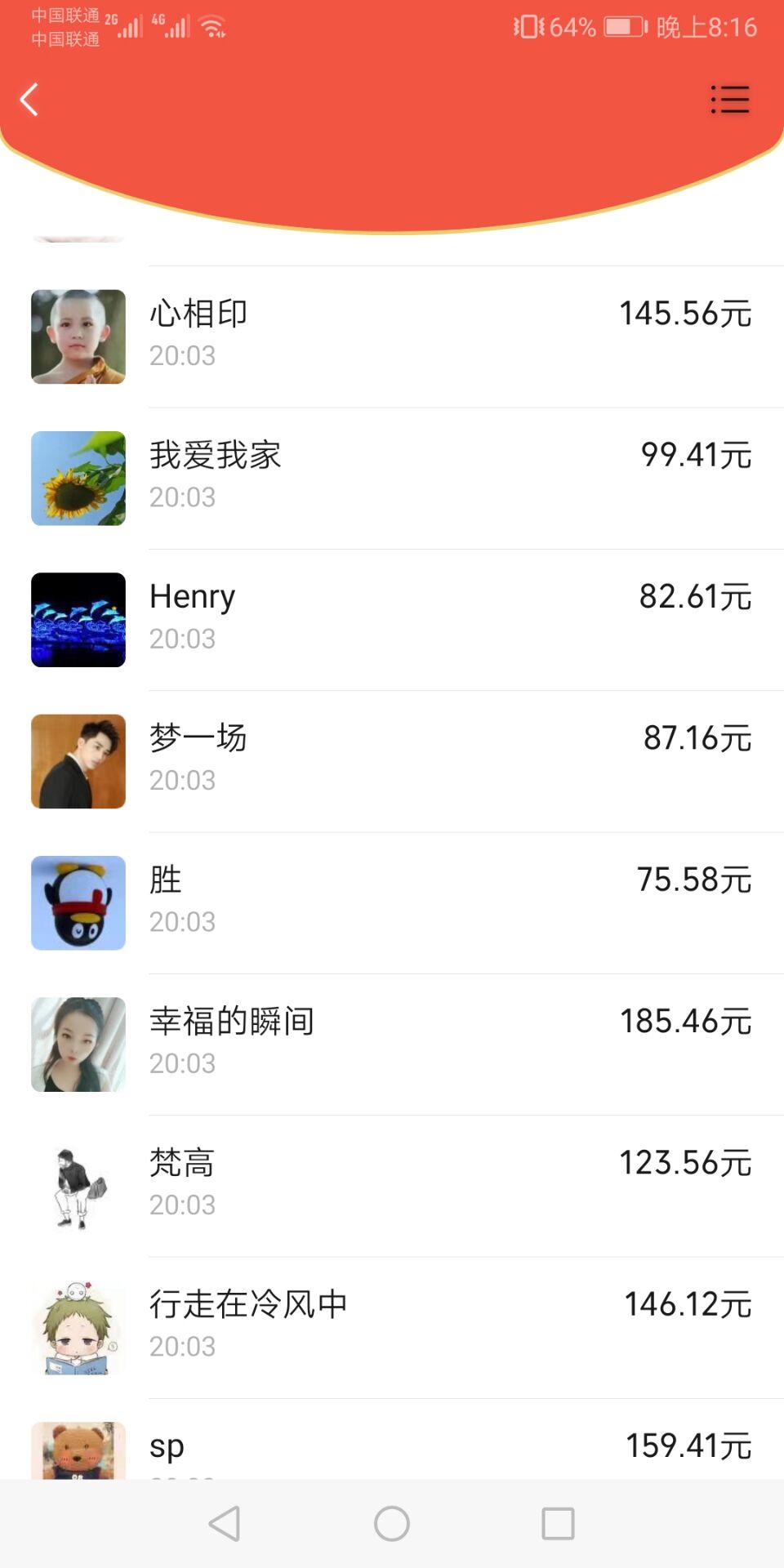Open the list menu icon in header

729,100
